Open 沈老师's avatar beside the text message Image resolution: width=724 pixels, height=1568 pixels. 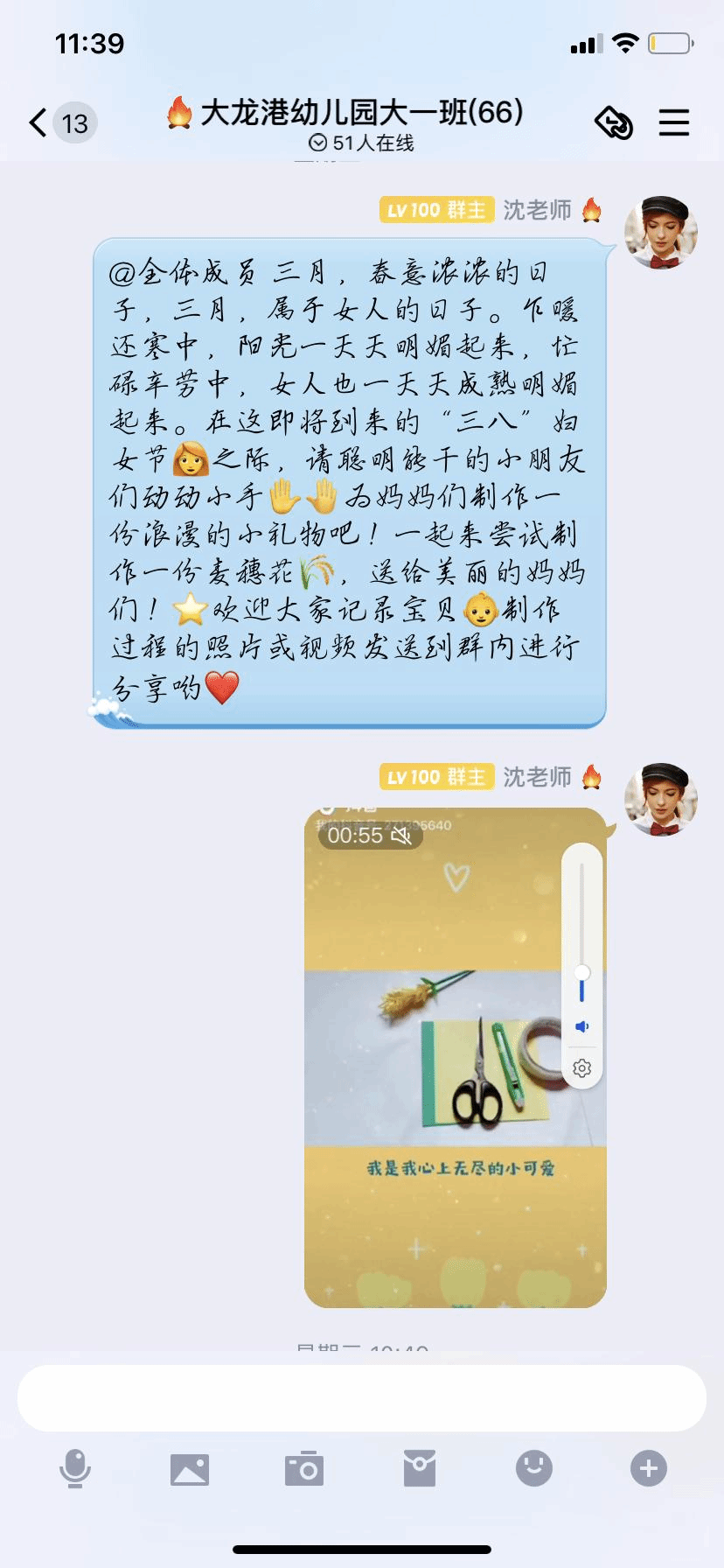660,233
